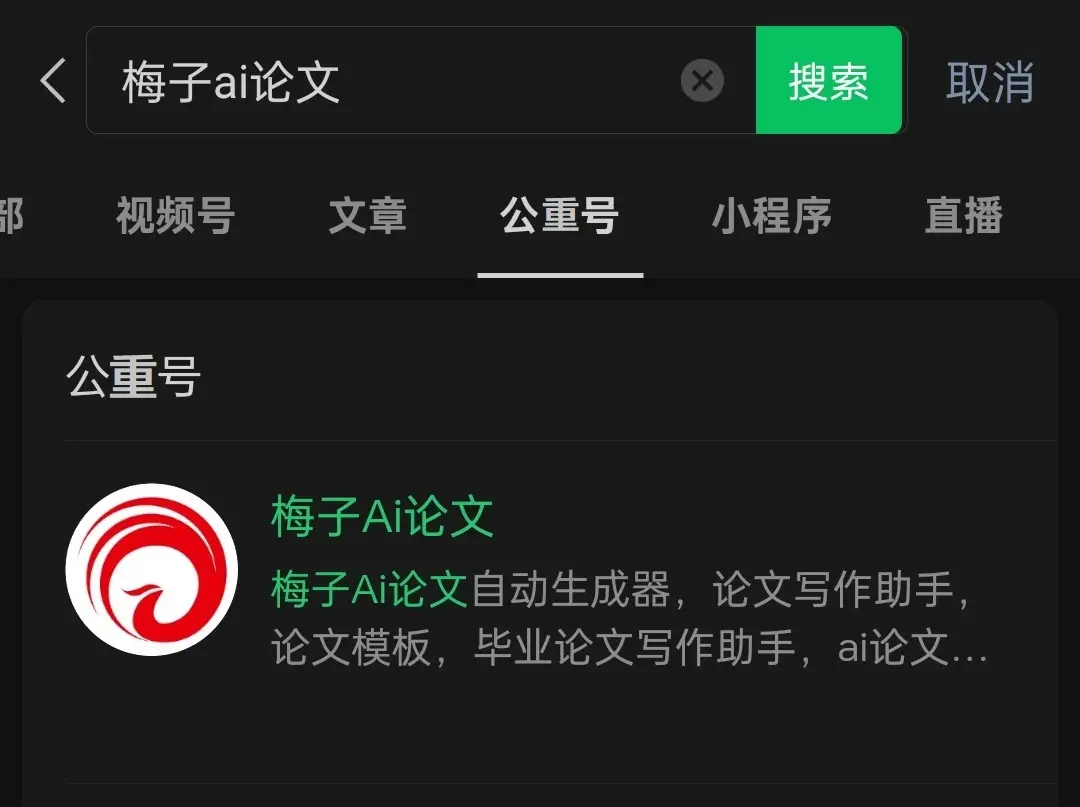Tap the green 搜索 button
Screen dimensions: 1080x807
point(828,81)
